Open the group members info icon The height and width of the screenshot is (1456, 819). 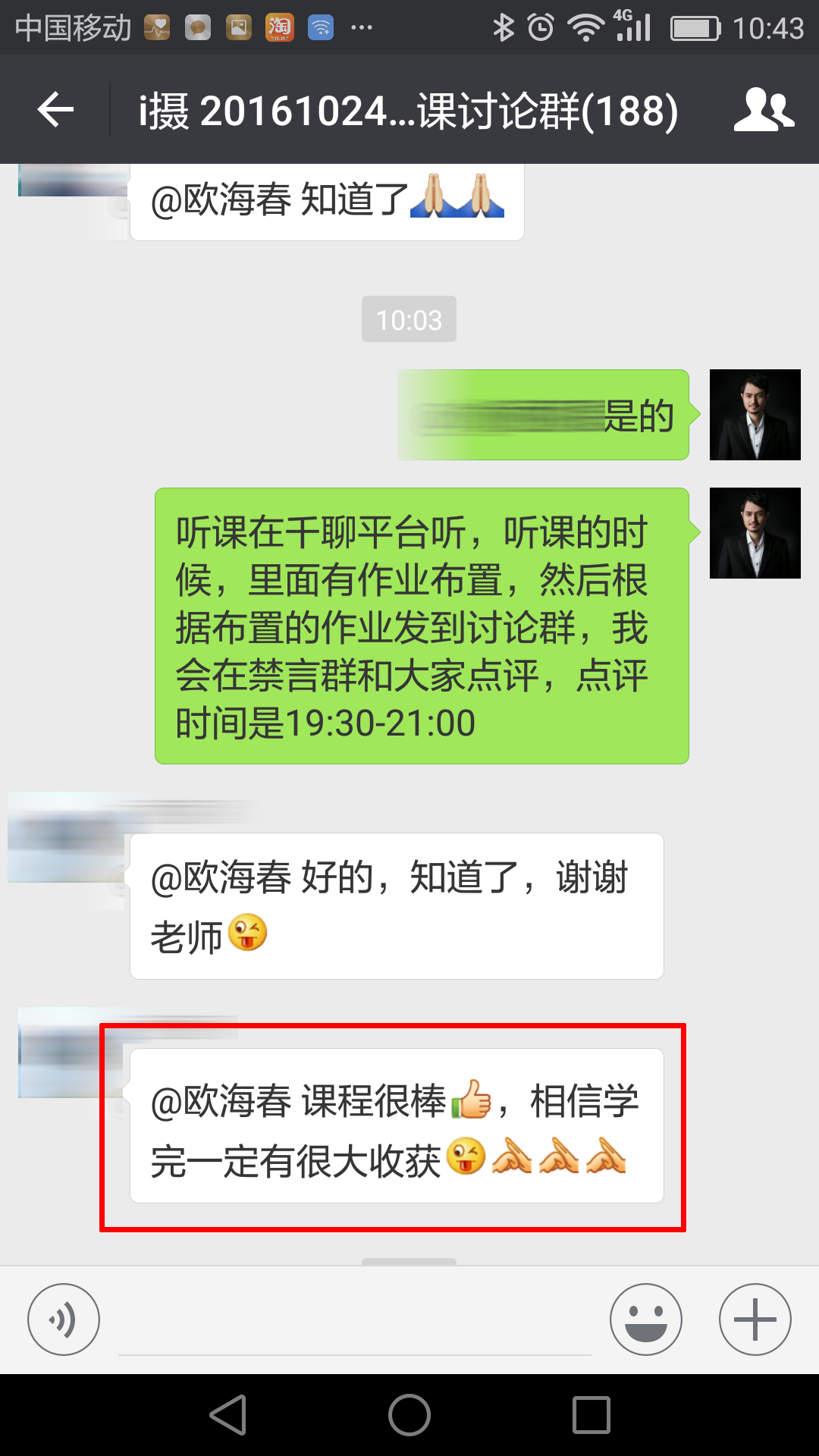(x=764, y=110)
